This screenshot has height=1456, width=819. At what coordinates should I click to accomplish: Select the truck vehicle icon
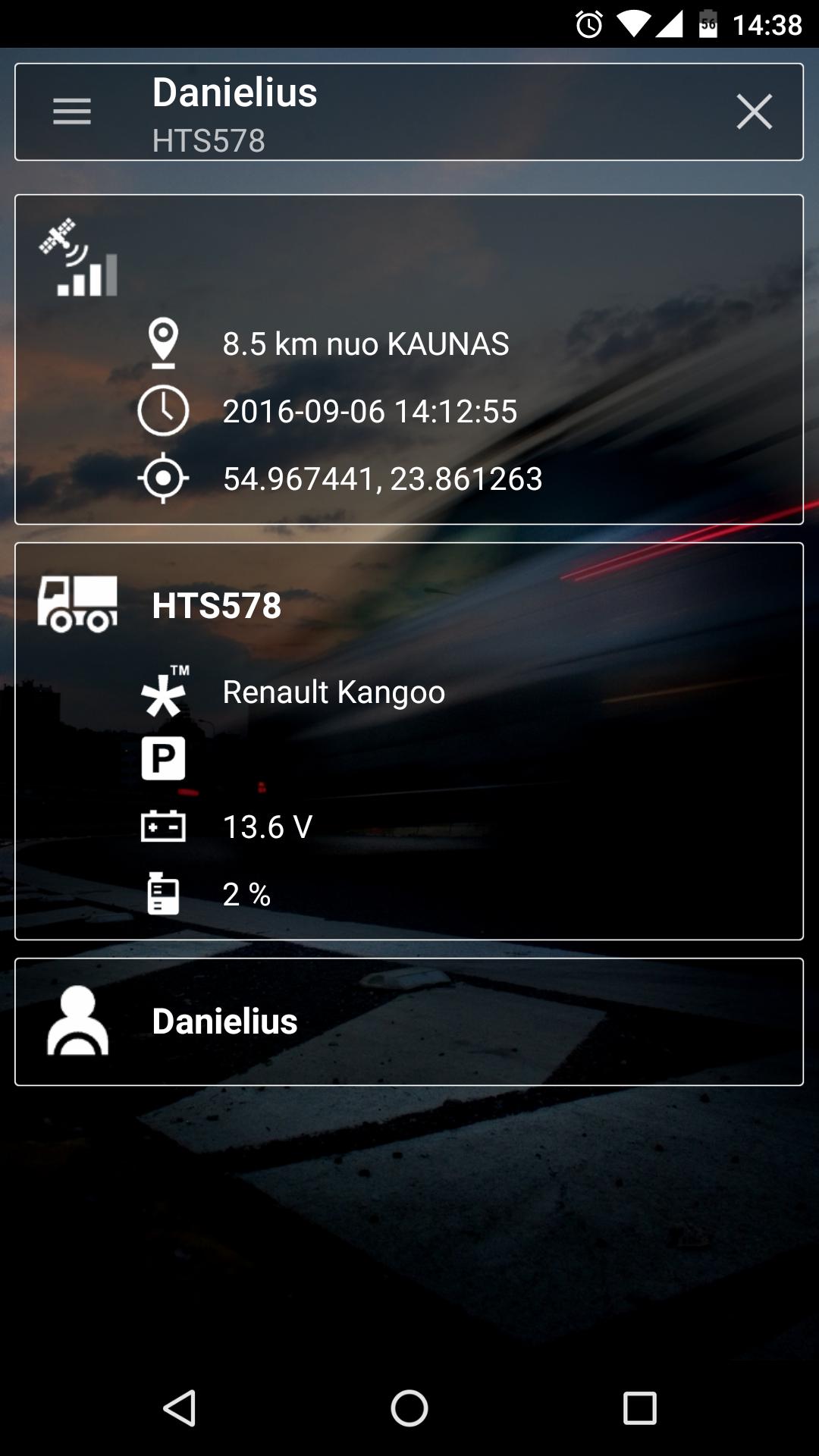pos(78,604)
